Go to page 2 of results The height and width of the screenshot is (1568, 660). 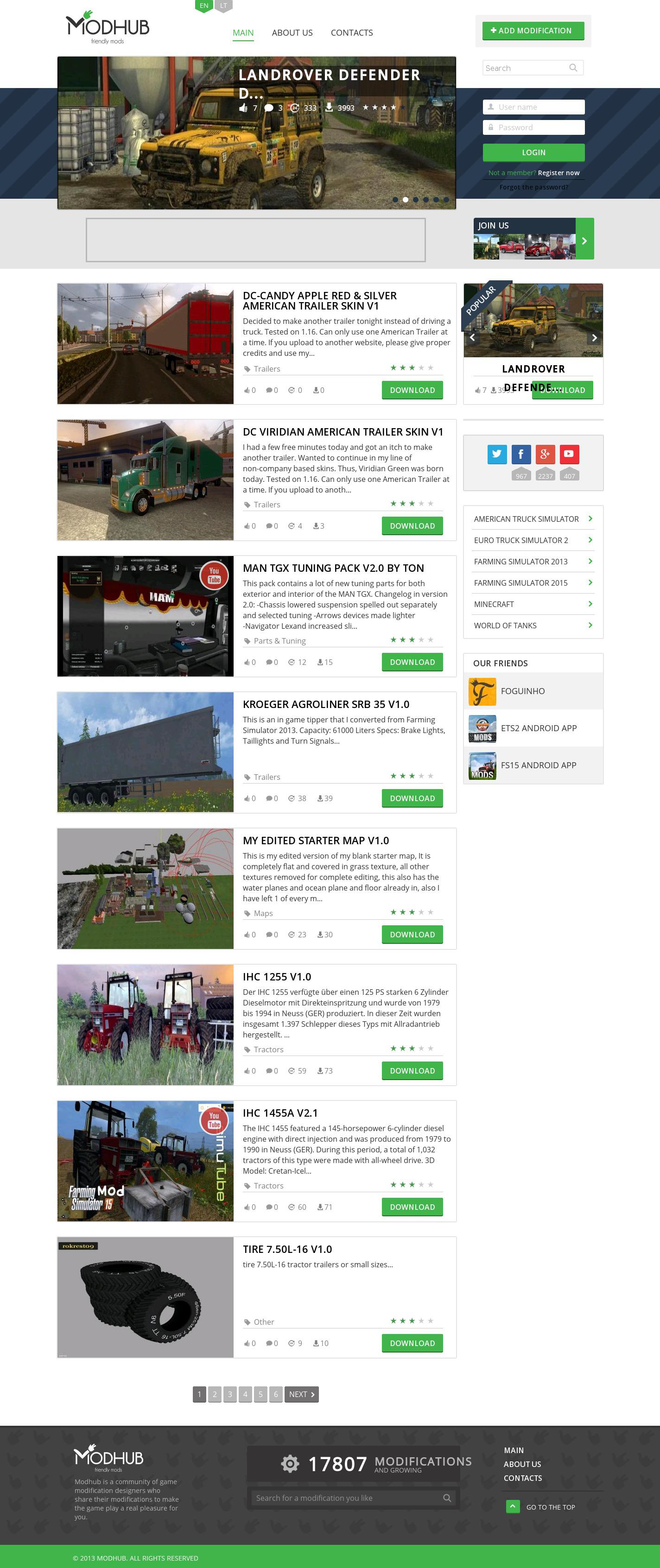click(214, 1395)
